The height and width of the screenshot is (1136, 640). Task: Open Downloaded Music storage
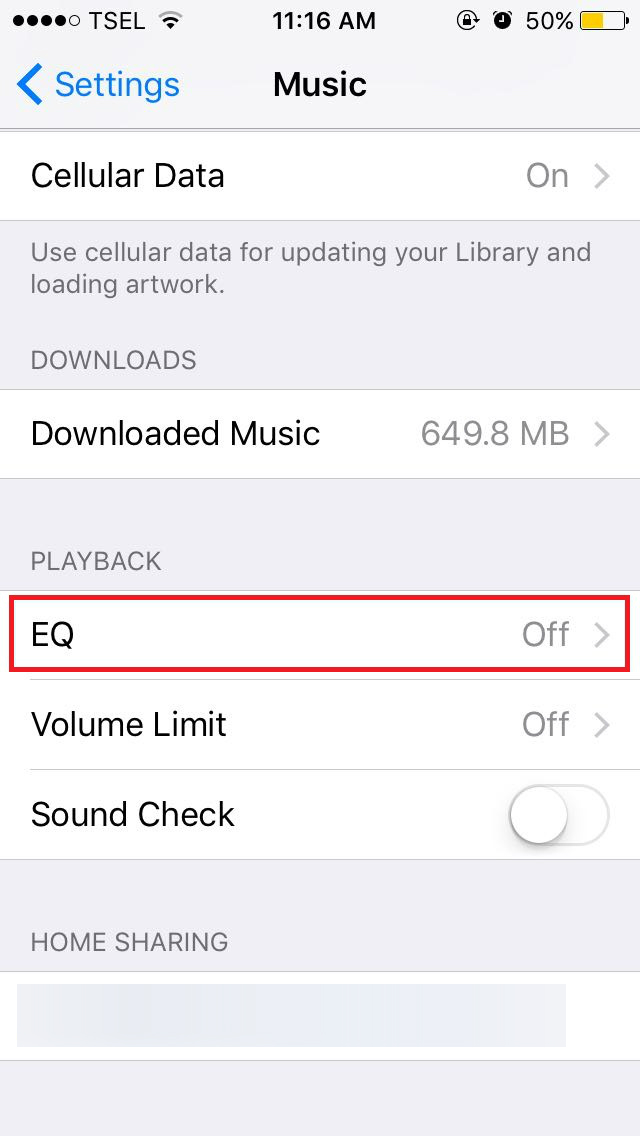click(x=320, y=434)
